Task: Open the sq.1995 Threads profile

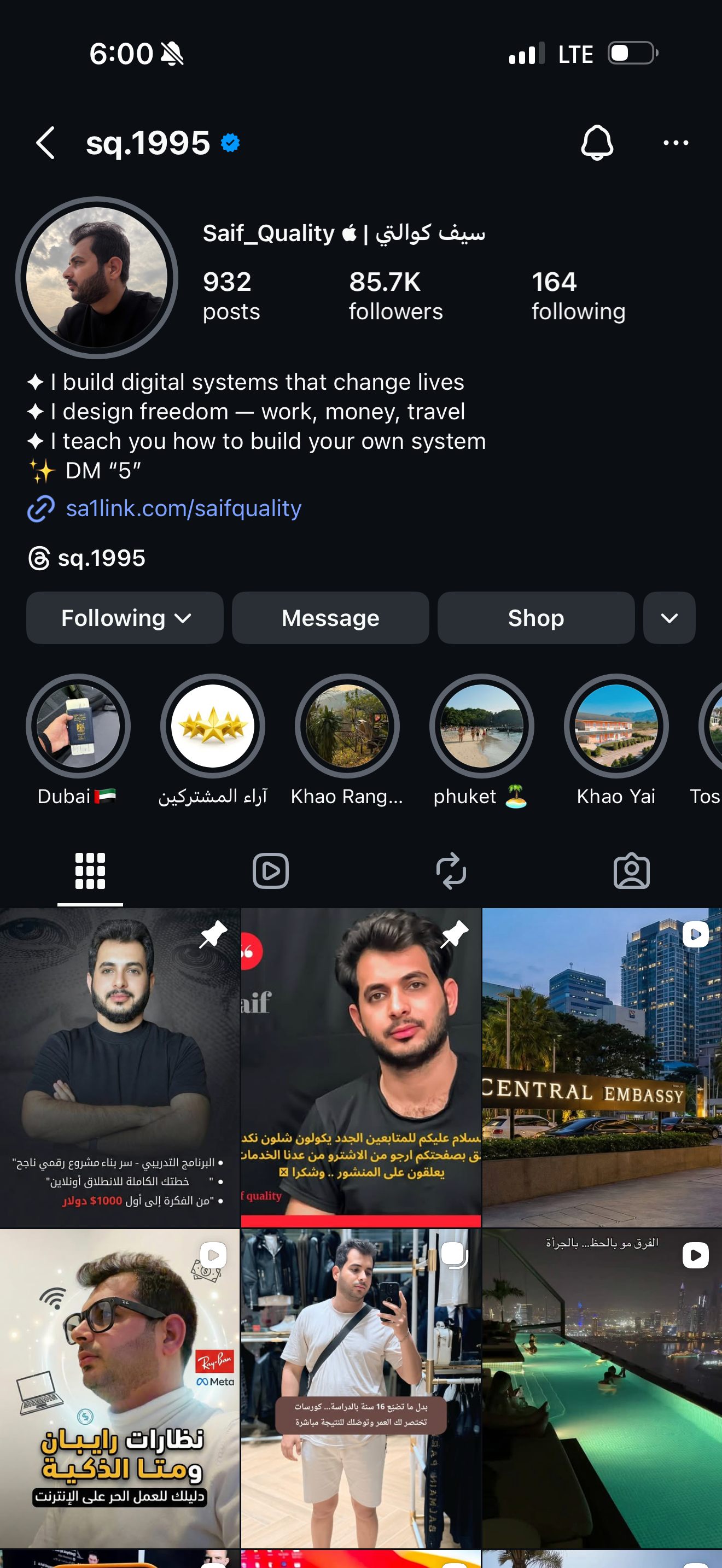Action: [101, 558]
